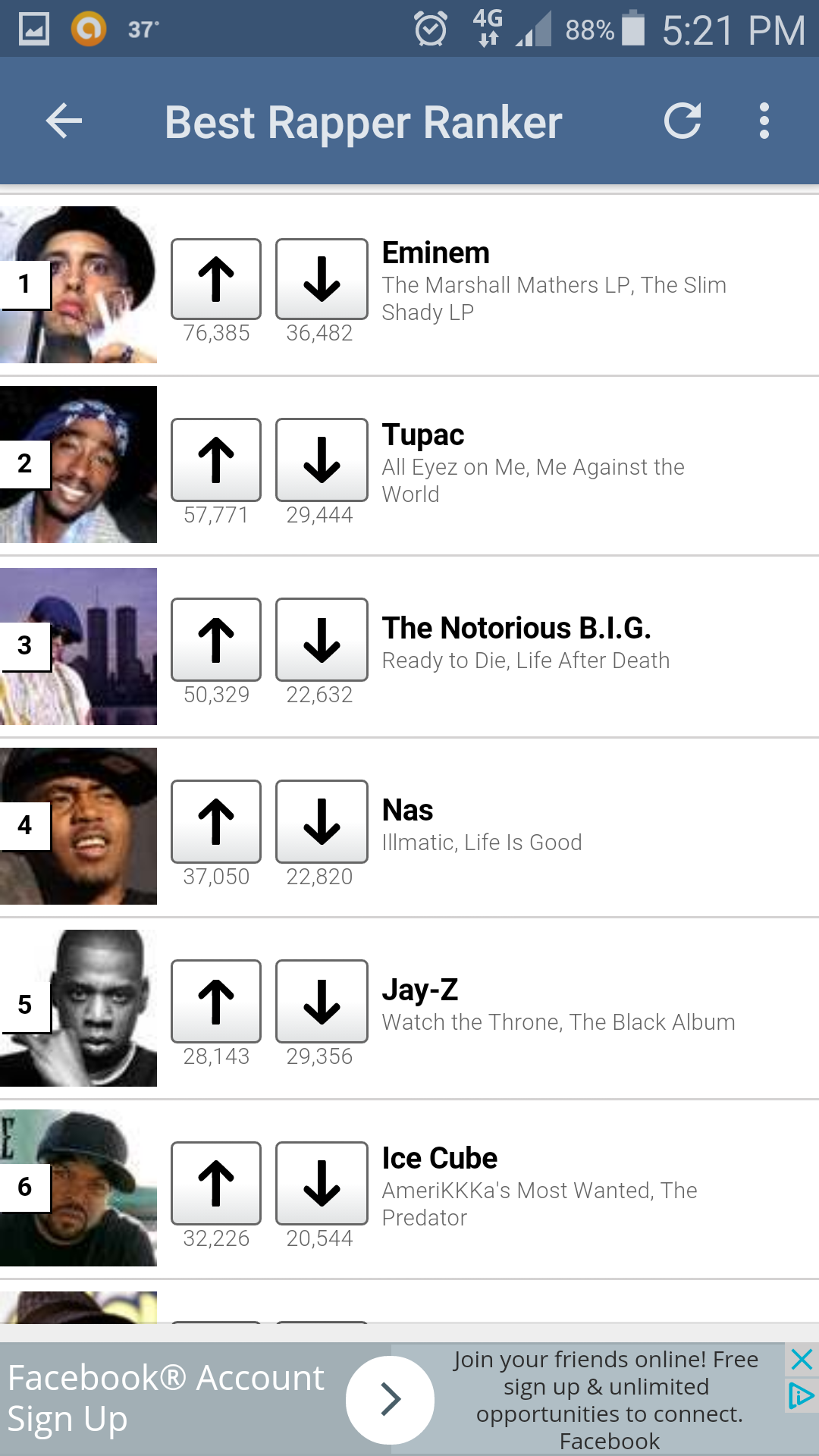819x1456 pixels.
Task: Toggle the downvote for The Notorious B.I.G.
Action: coord(322,639)
